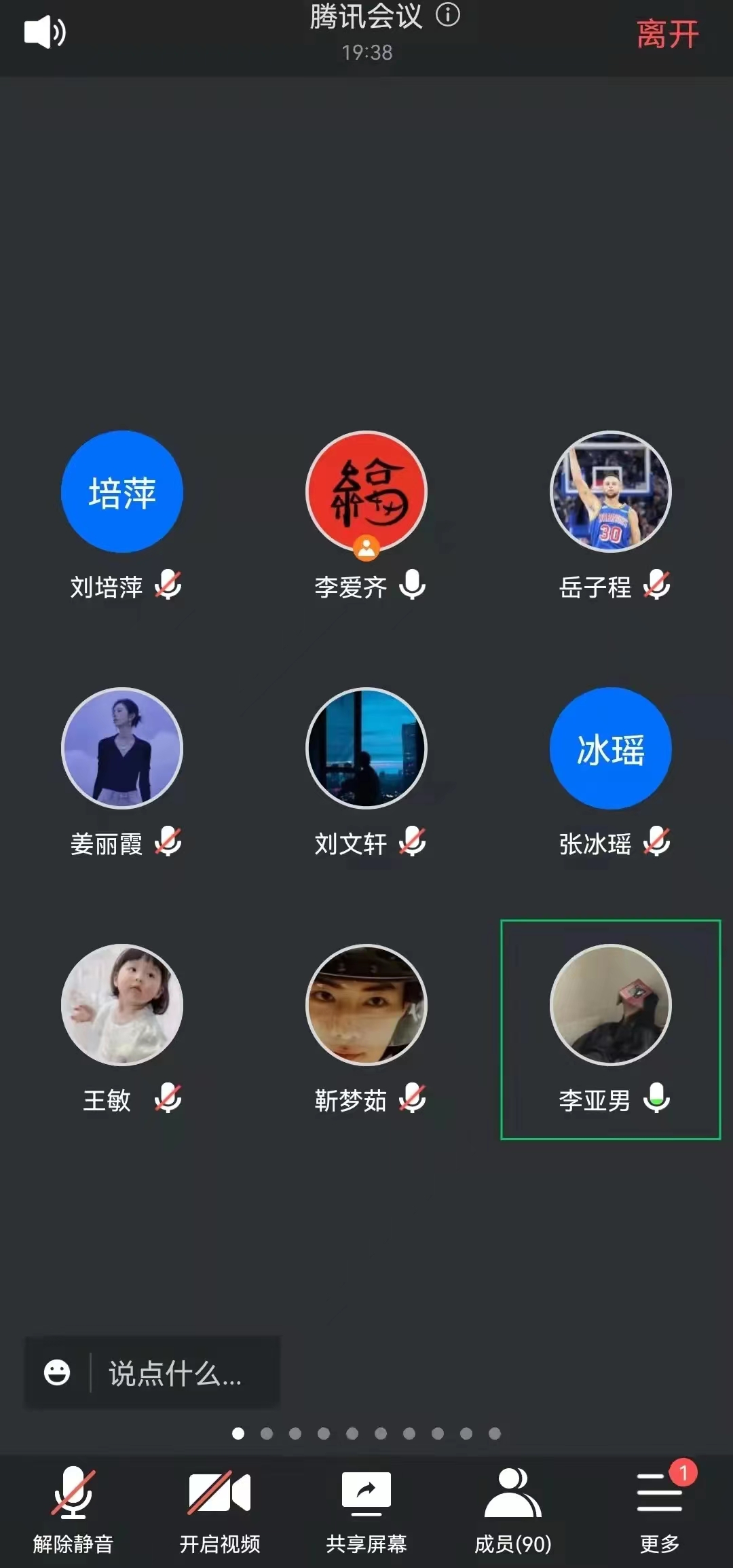Toggle the speaker audio output icon

click(x=45, y=32)
